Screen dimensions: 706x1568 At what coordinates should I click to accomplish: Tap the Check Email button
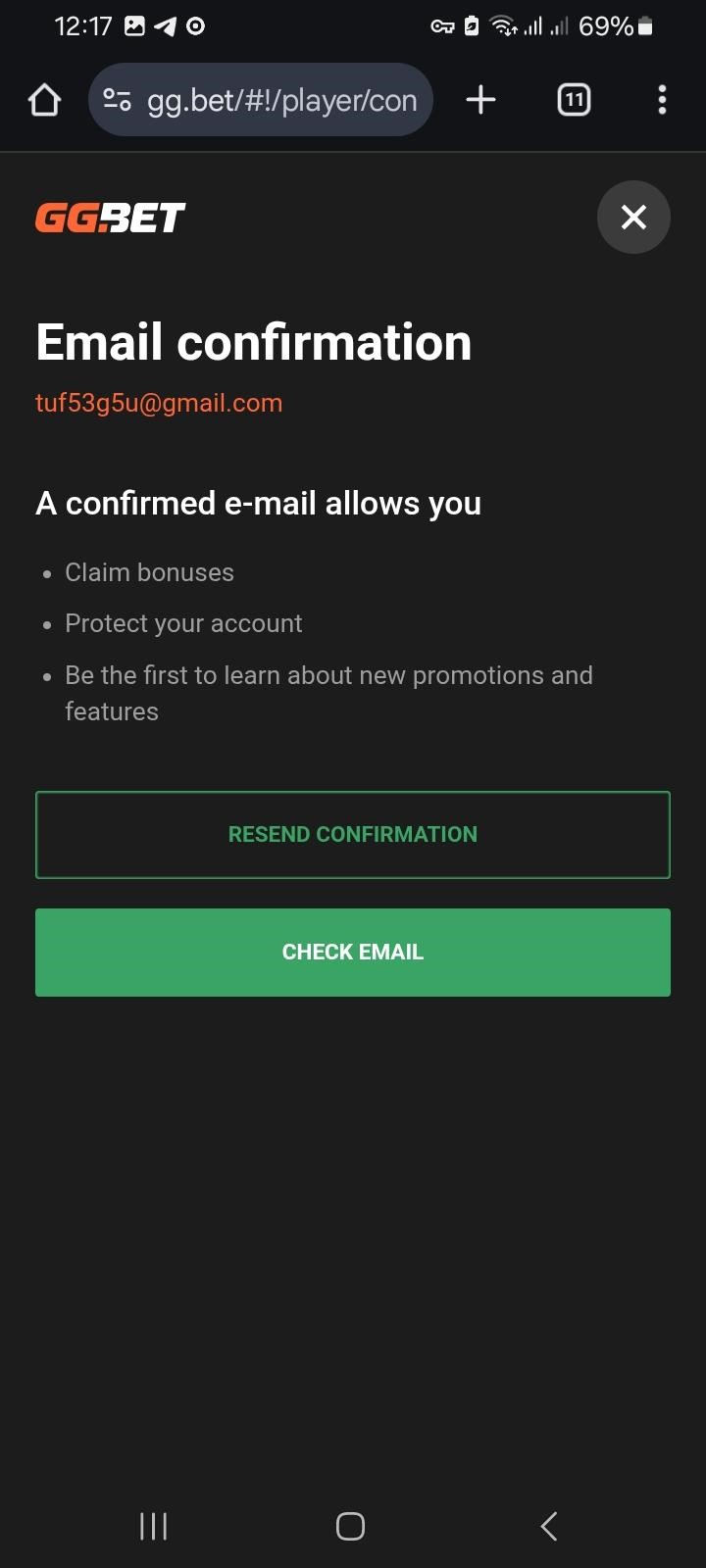(353, 953)
